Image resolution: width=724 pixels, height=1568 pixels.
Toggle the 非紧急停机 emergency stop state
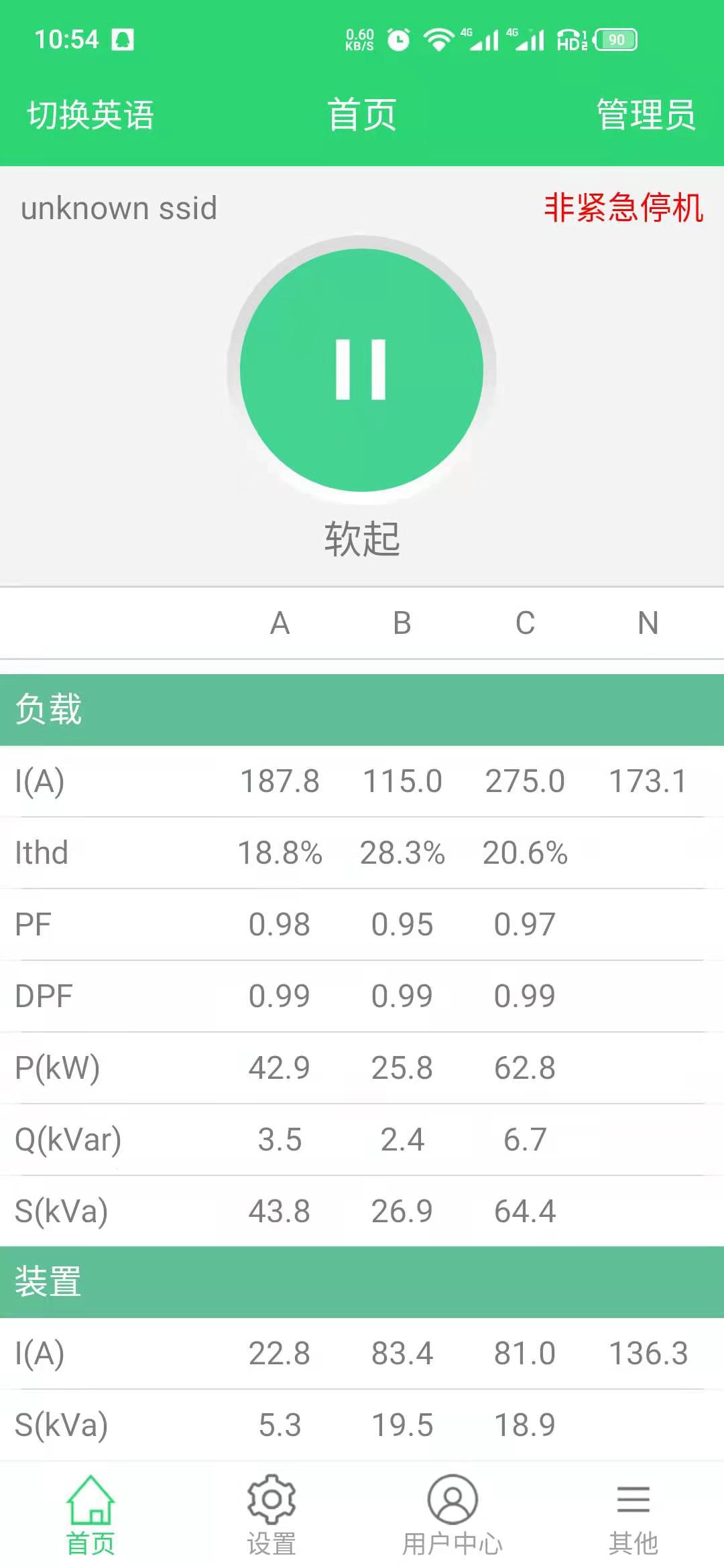(x=624, y=209)
